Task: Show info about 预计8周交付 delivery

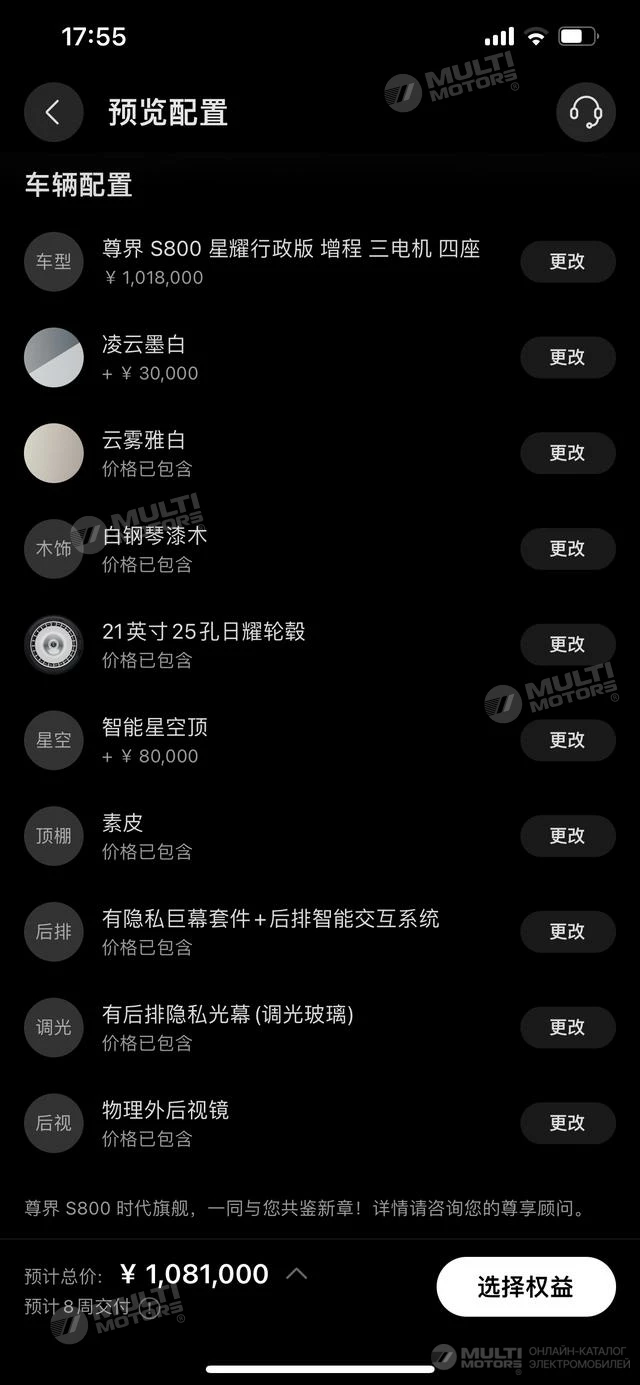Action: (149, 1307)
